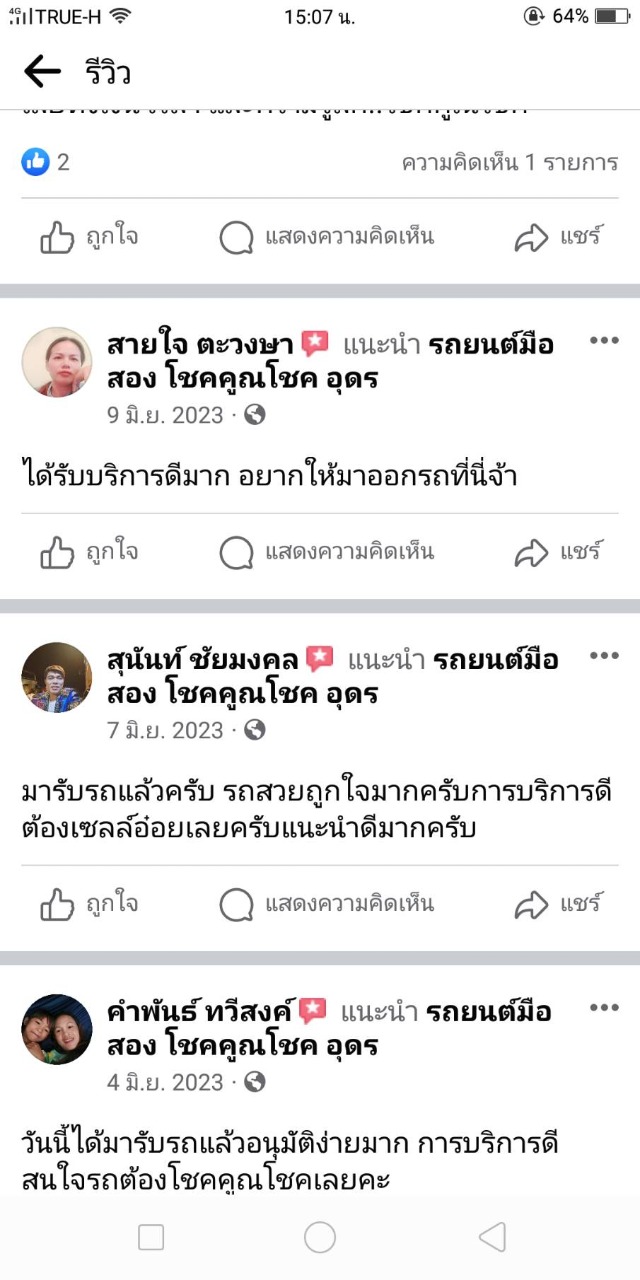Viewport: 640px width, 1280px height.
Task: View คำพันธ์ ทวีสงค์'s profile picture
Action: (x=57, y=1029)
